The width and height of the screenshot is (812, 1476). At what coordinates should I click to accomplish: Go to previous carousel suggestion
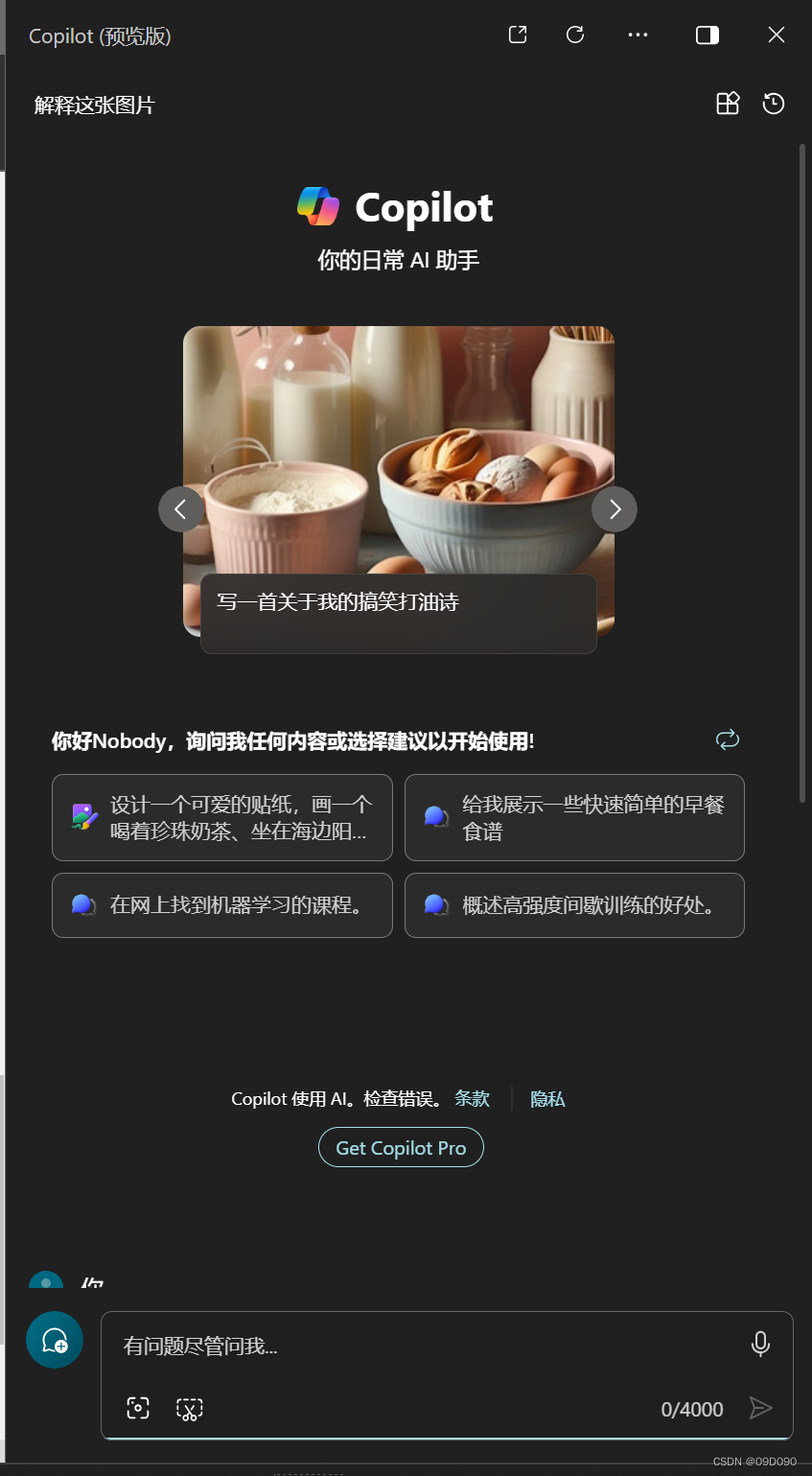181,509
